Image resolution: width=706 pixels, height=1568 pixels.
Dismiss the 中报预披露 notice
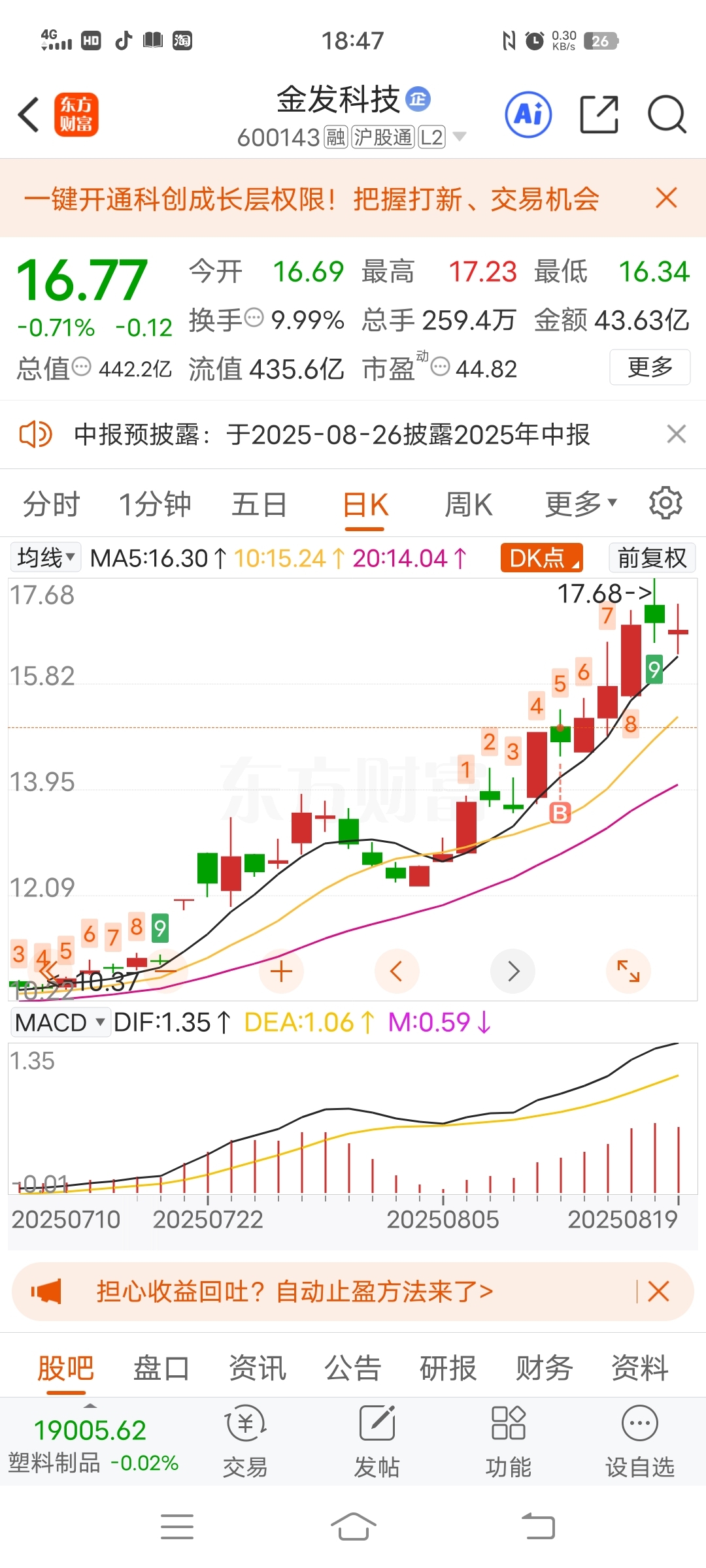click(676, 434)
